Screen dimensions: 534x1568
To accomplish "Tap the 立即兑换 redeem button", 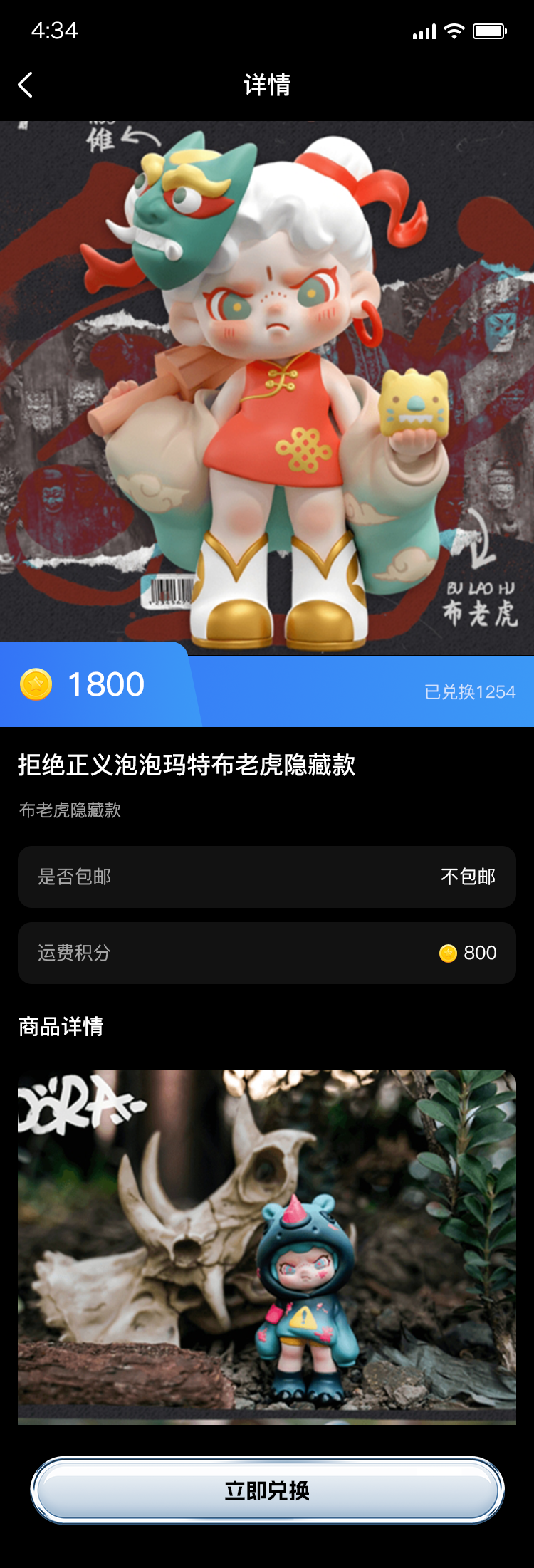I will (267, 1490).
